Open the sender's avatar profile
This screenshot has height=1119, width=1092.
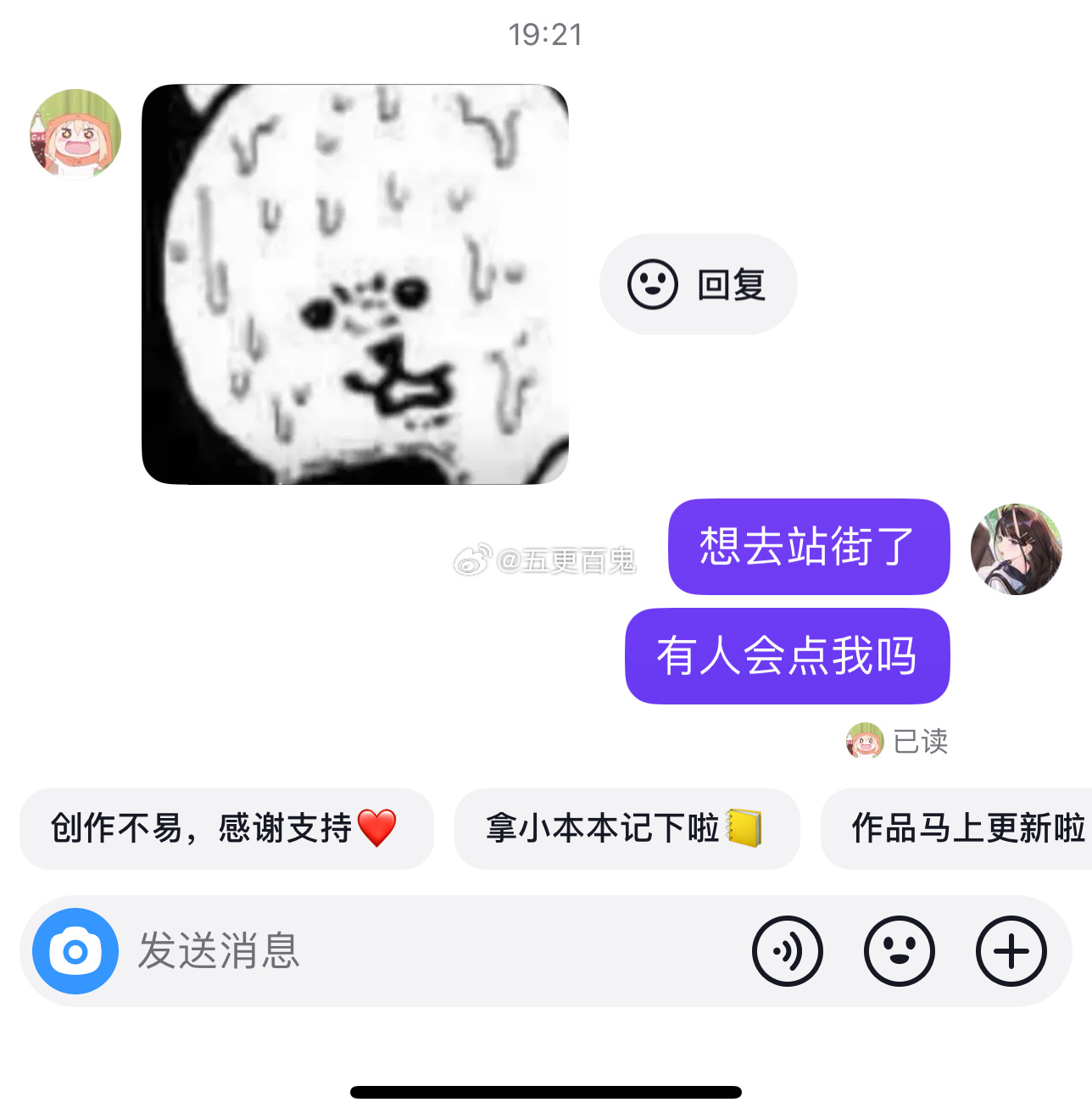pos(75,134)
